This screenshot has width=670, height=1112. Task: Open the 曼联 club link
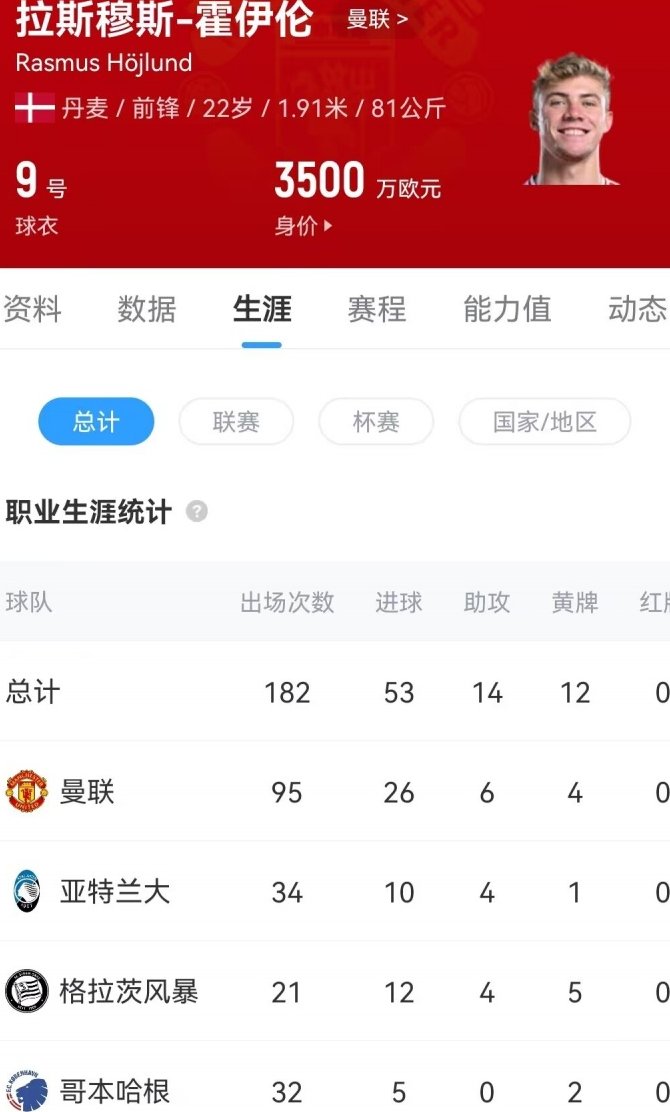377,19
